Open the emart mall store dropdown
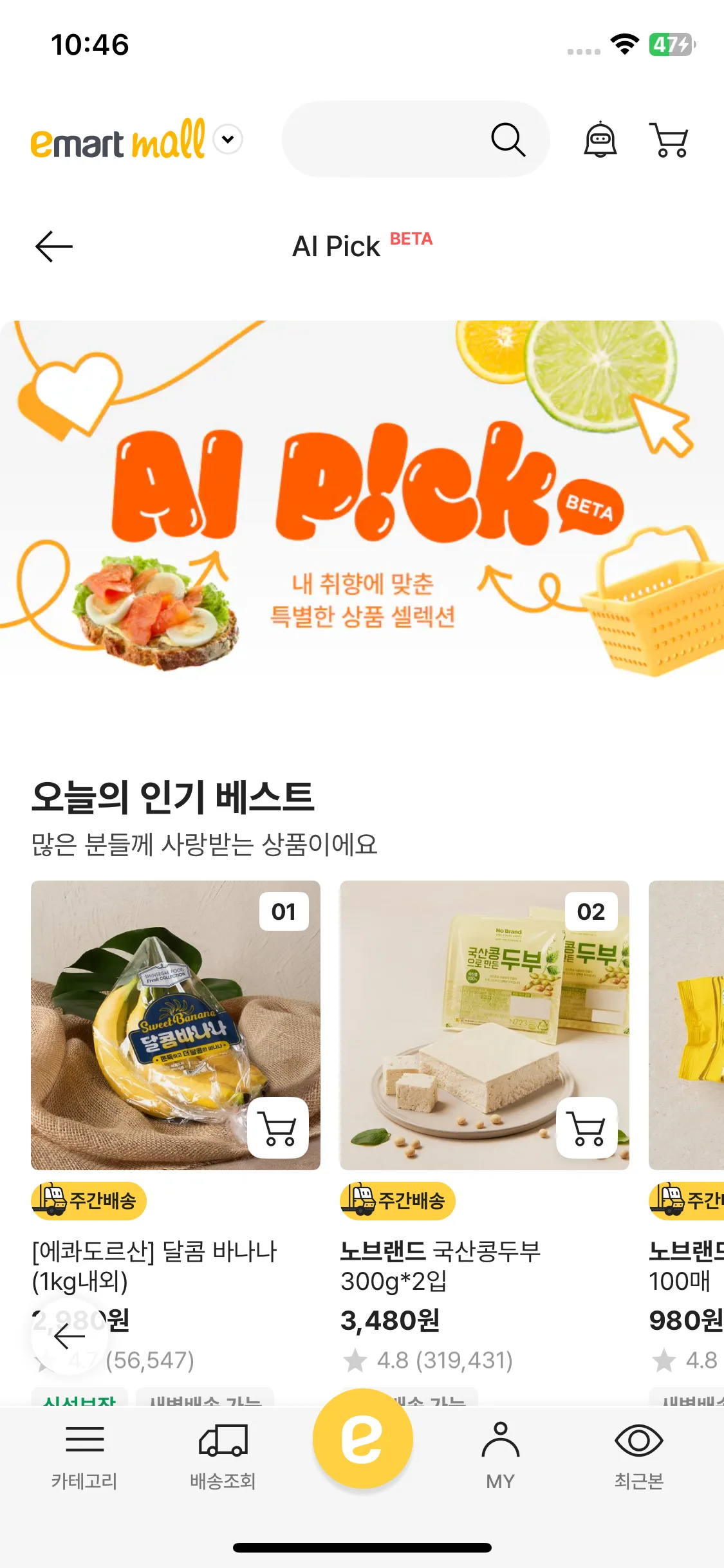This screenshot has width=724, height=1568. pos(228,139)
